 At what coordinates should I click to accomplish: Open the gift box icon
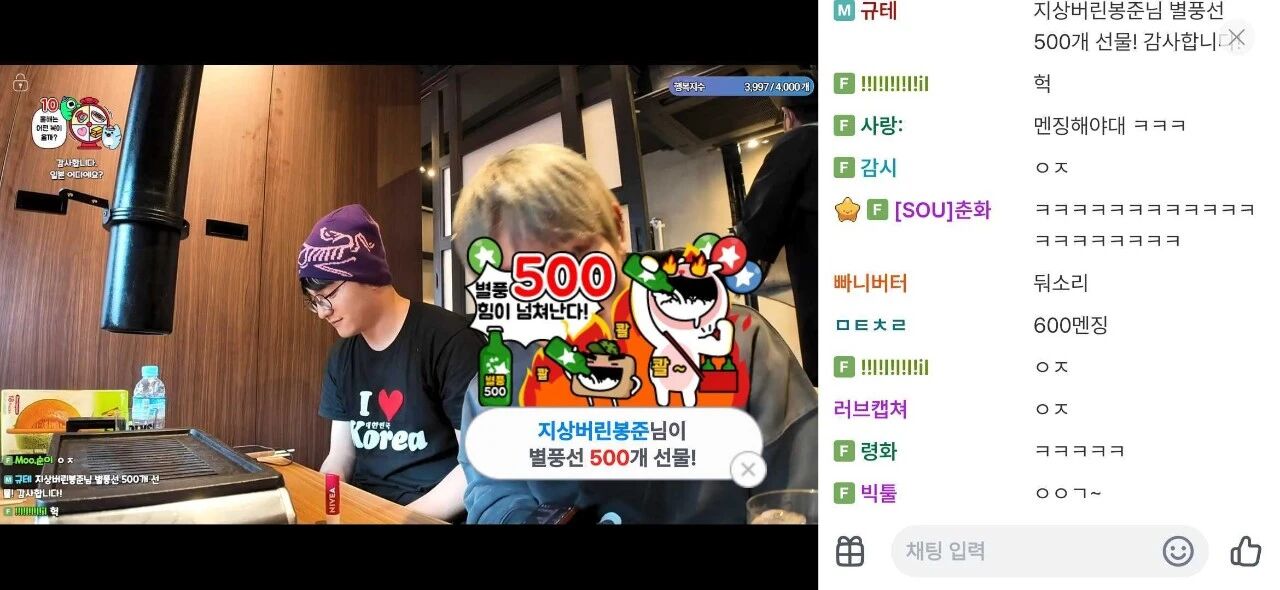(850, 551)
